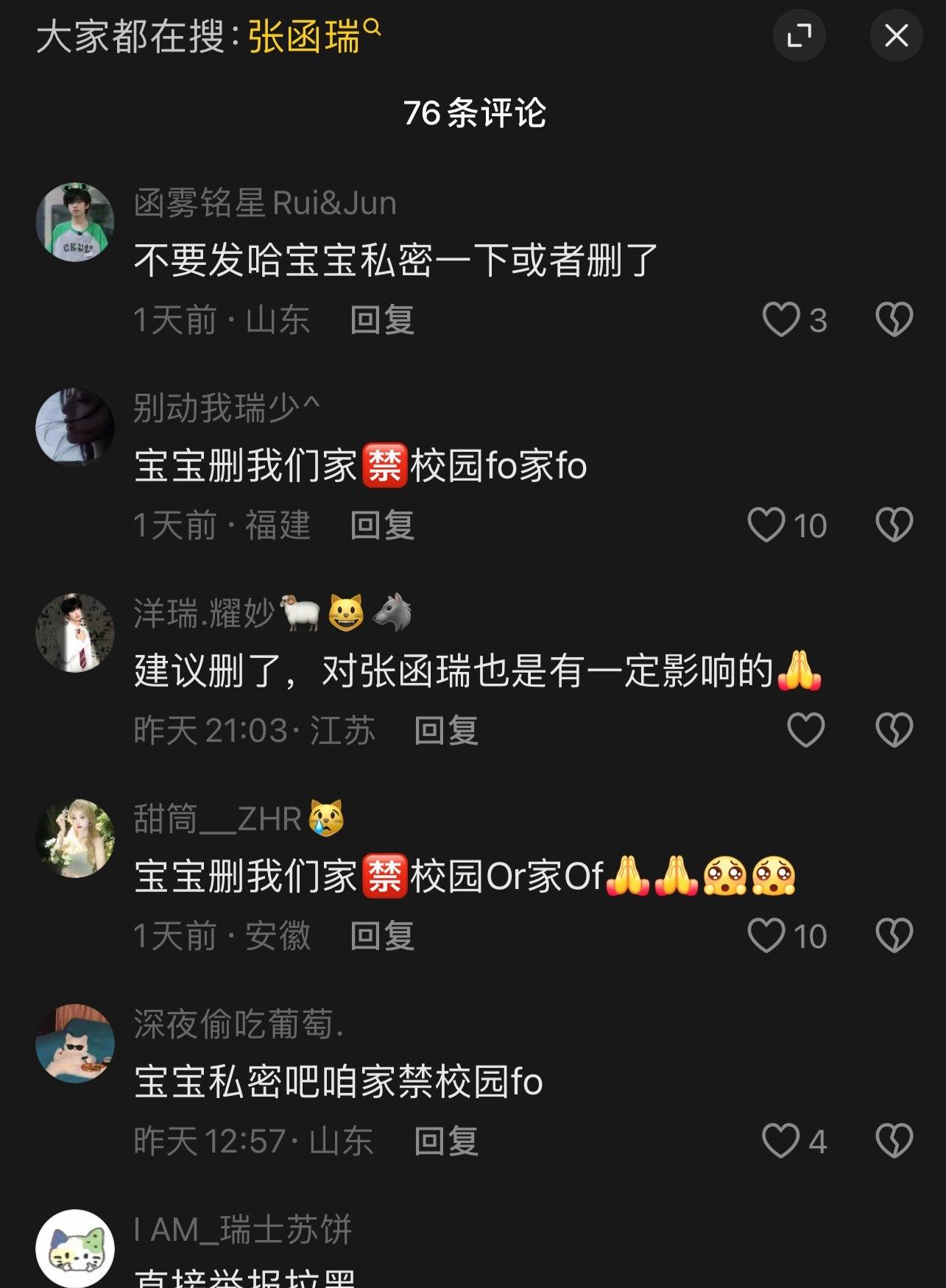Open 函雾铭星Rui&Jun's profile avatar
Viewport: 946px width, 1288px height.
click(75, 222)
